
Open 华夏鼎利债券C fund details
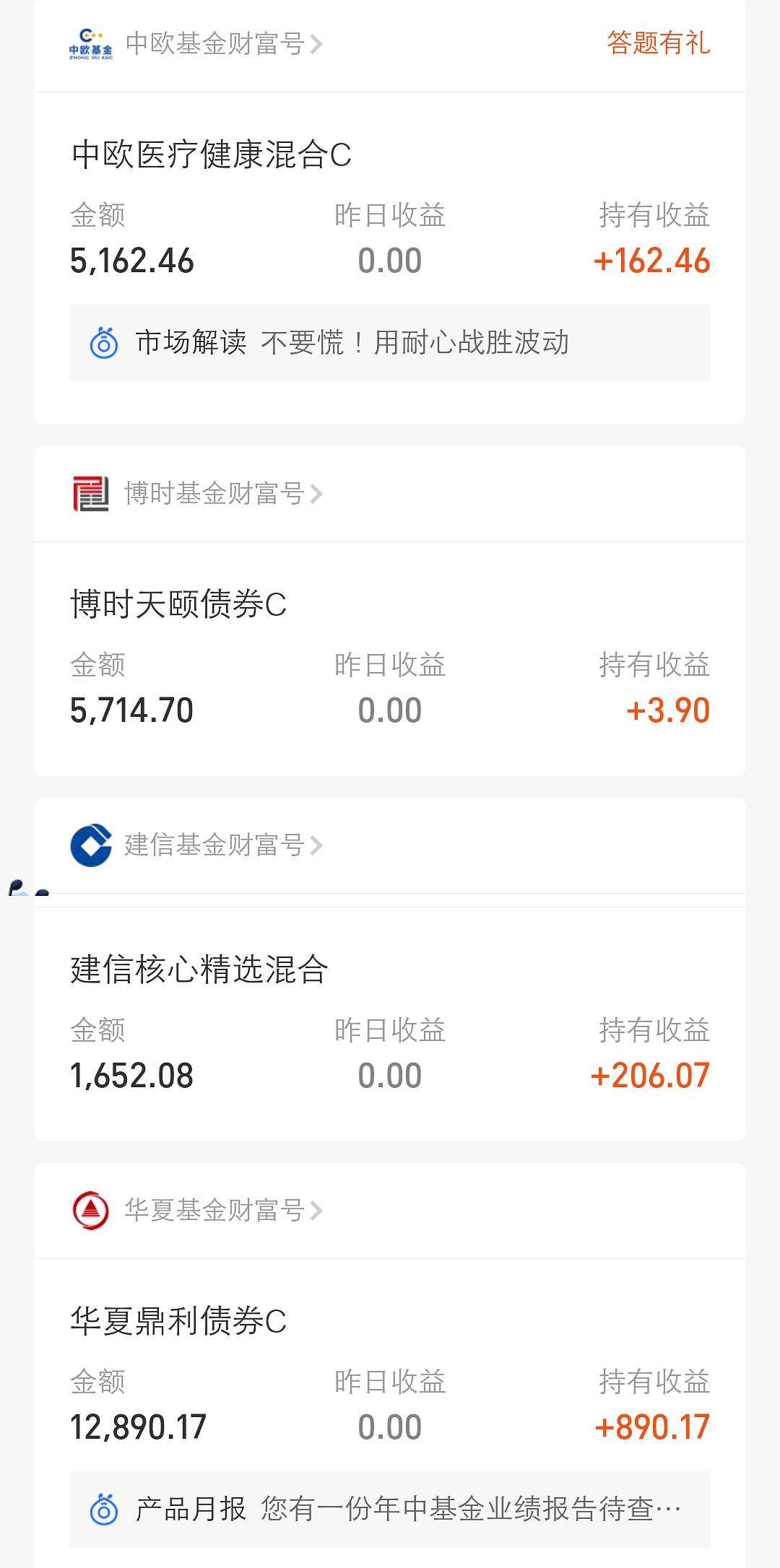[x=178, y=1322]
